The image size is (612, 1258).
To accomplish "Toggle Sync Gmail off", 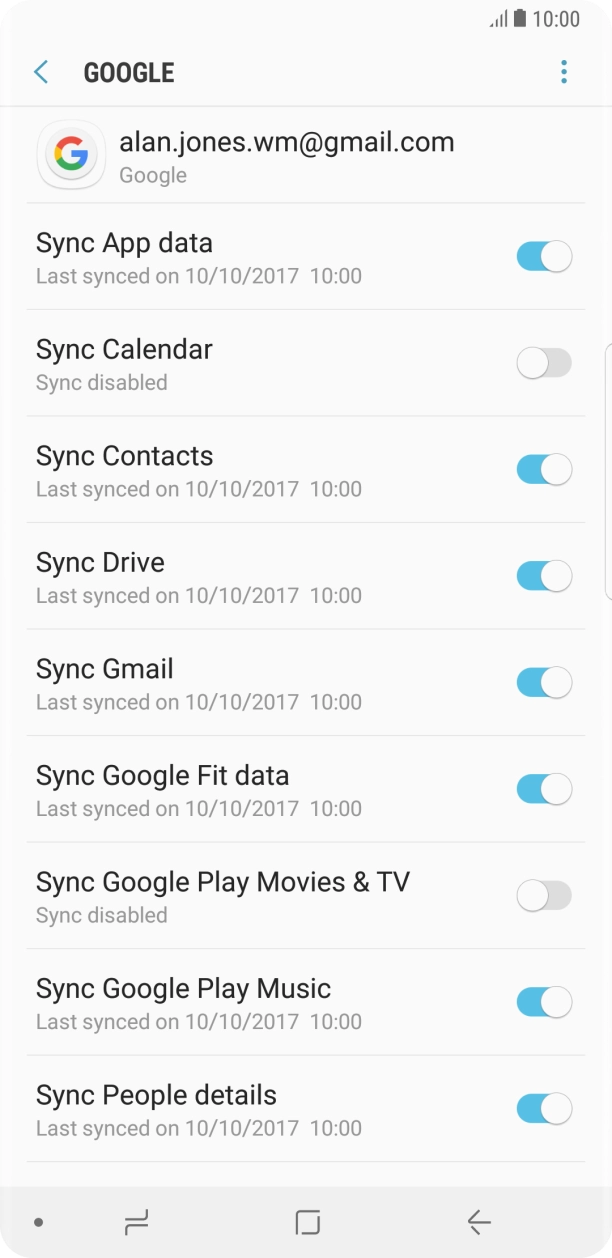I will coord(544,683).
